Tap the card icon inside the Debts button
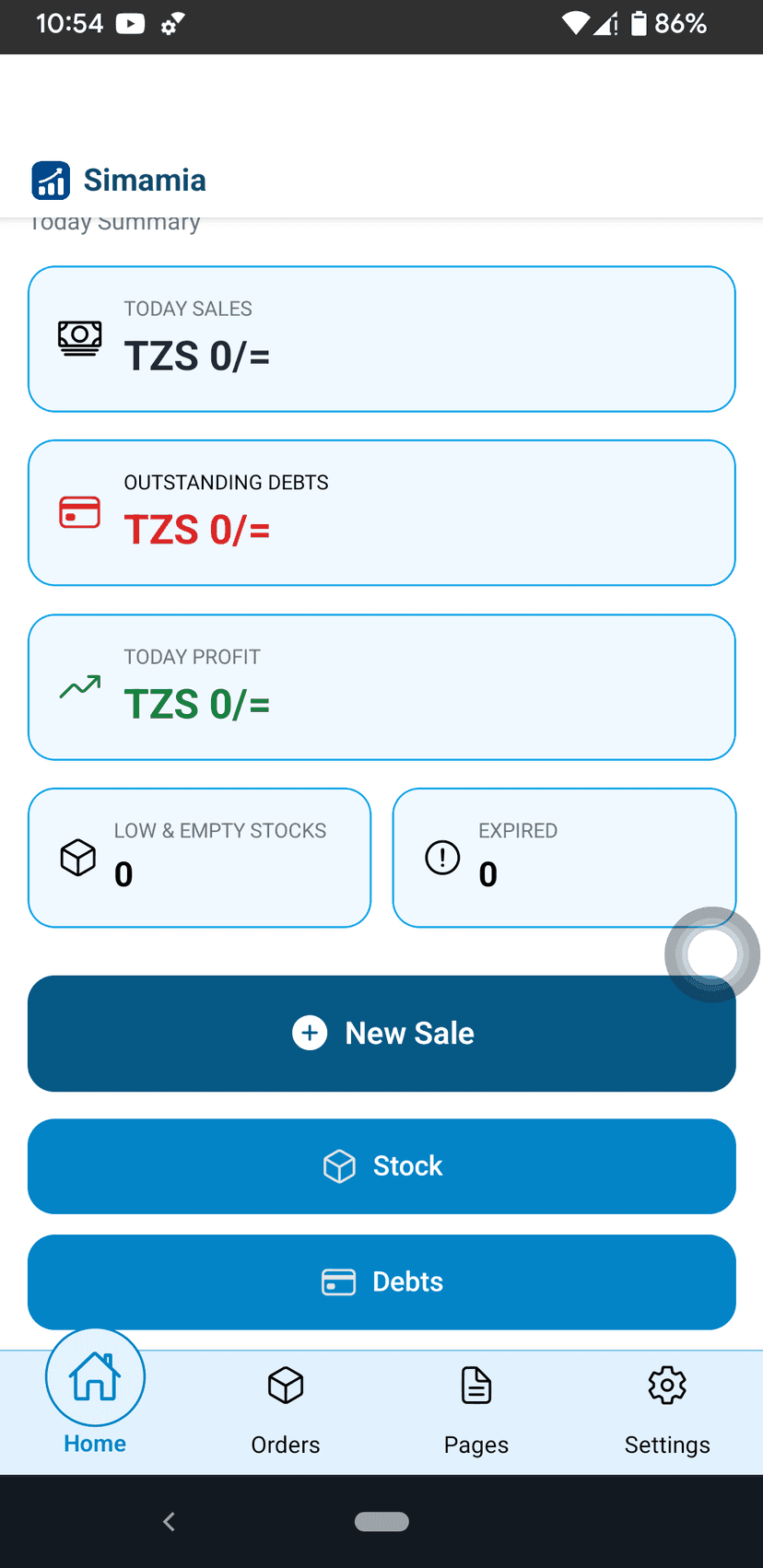The image size is (763, 1568). tap(339, 1281)
